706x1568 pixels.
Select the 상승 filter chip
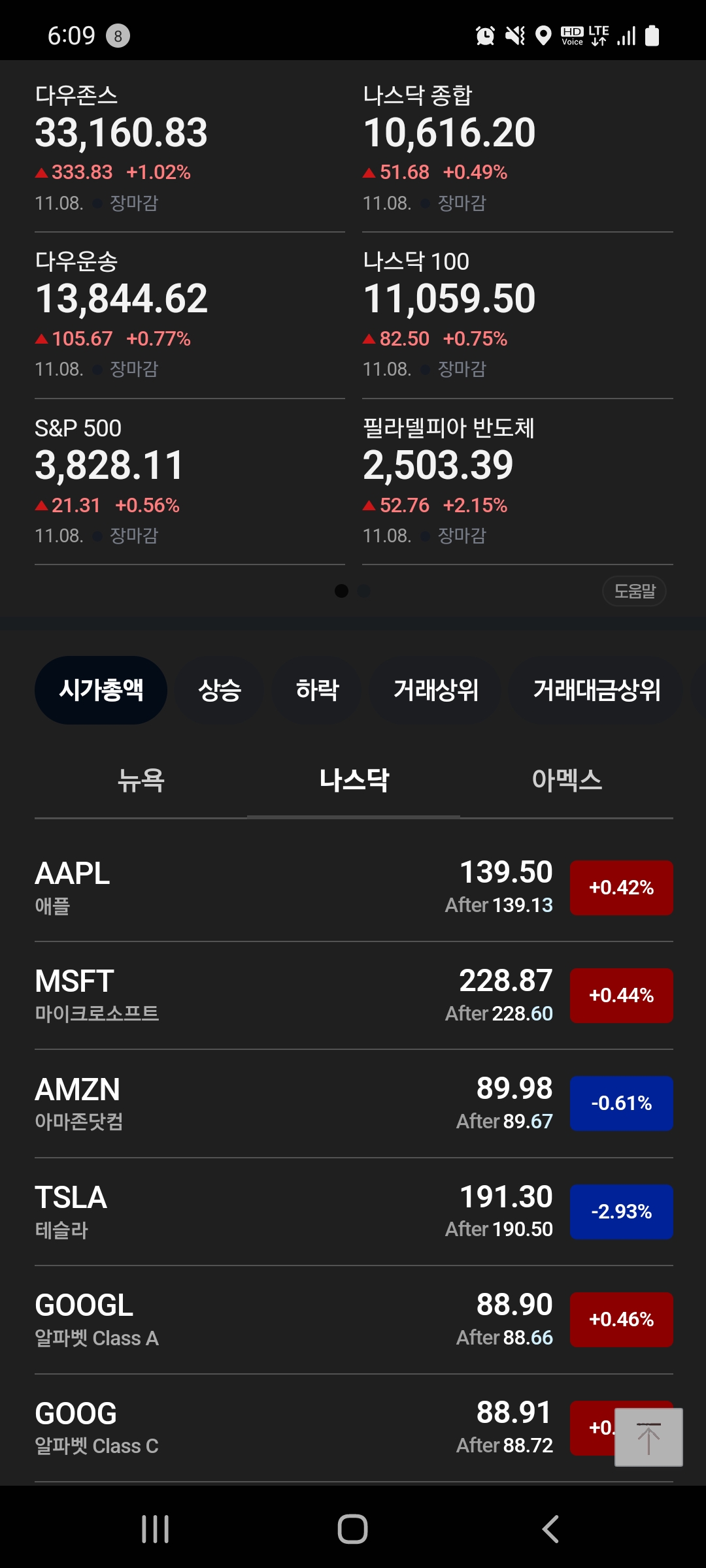coord(220,690)
